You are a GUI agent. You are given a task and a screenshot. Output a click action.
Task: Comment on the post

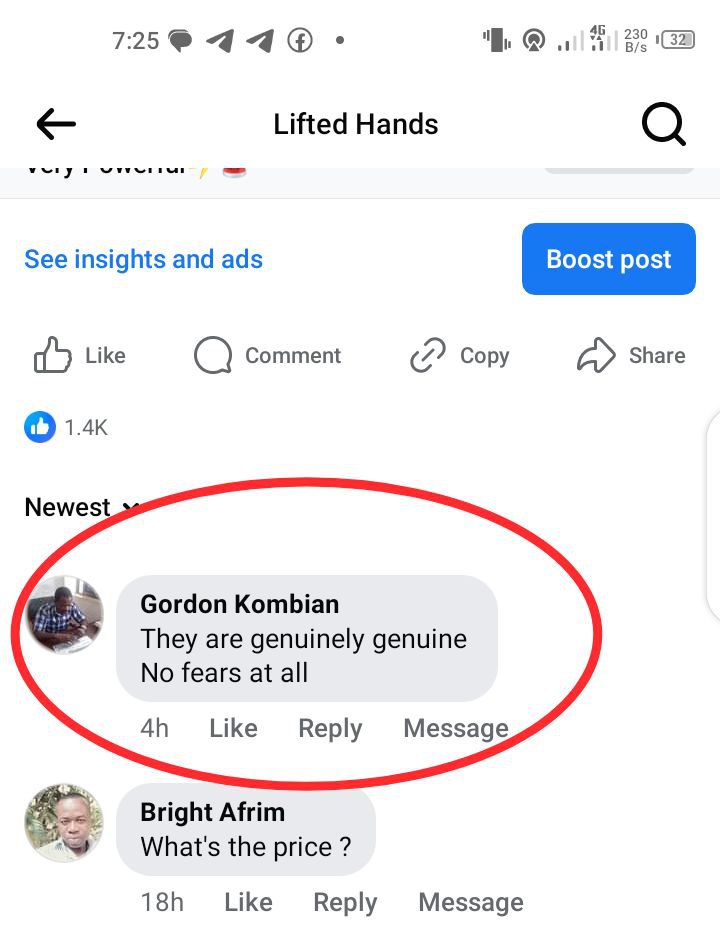point(268,356)
